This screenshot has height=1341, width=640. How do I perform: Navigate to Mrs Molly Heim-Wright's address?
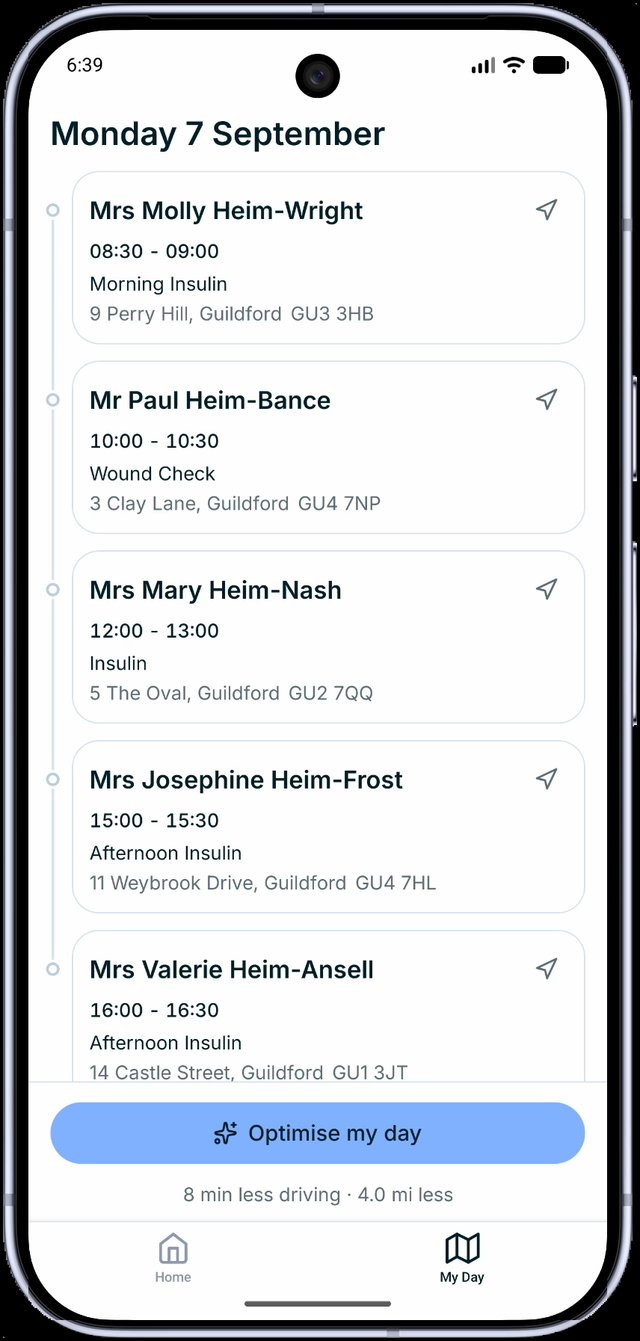pyautogui.click(x=546, y=209)
